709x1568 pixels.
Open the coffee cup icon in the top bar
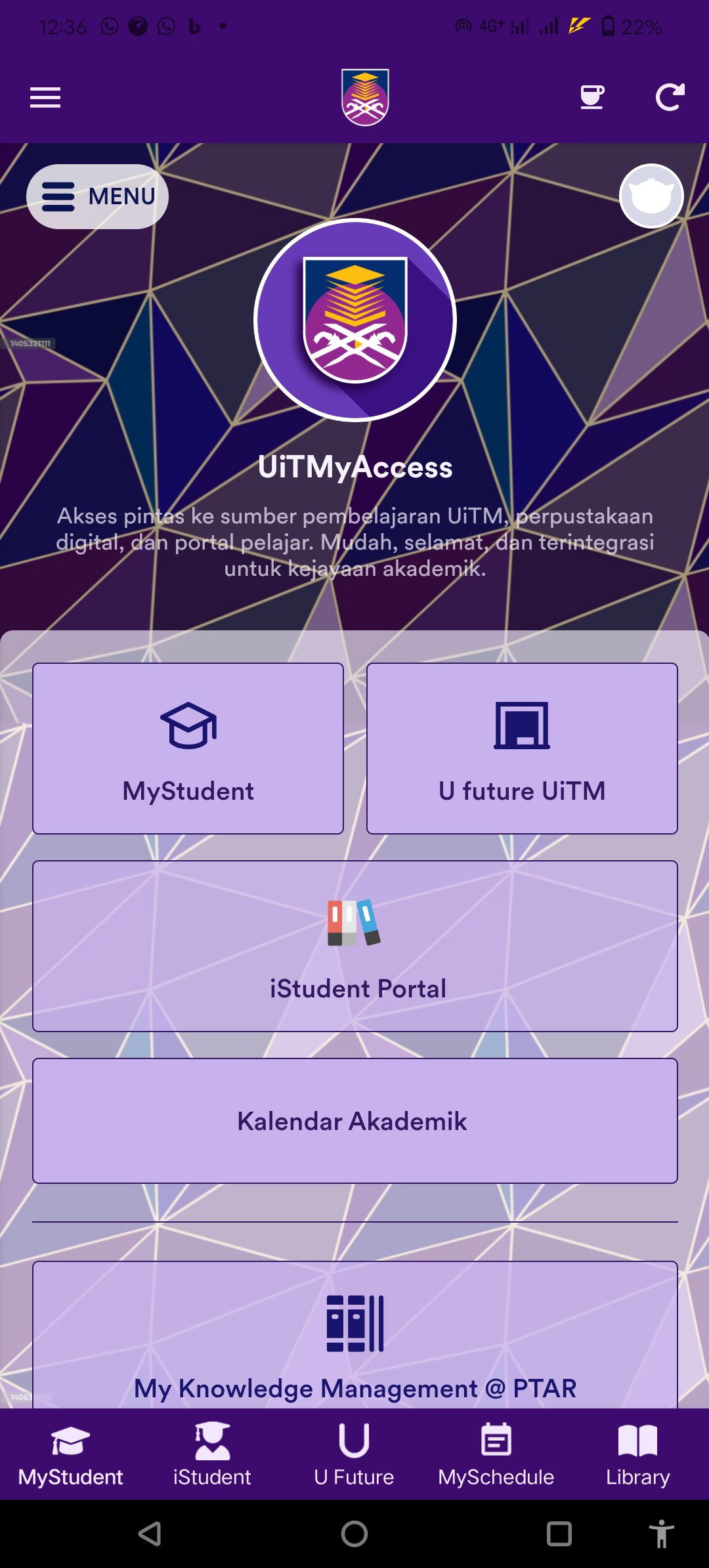[591, 97]
